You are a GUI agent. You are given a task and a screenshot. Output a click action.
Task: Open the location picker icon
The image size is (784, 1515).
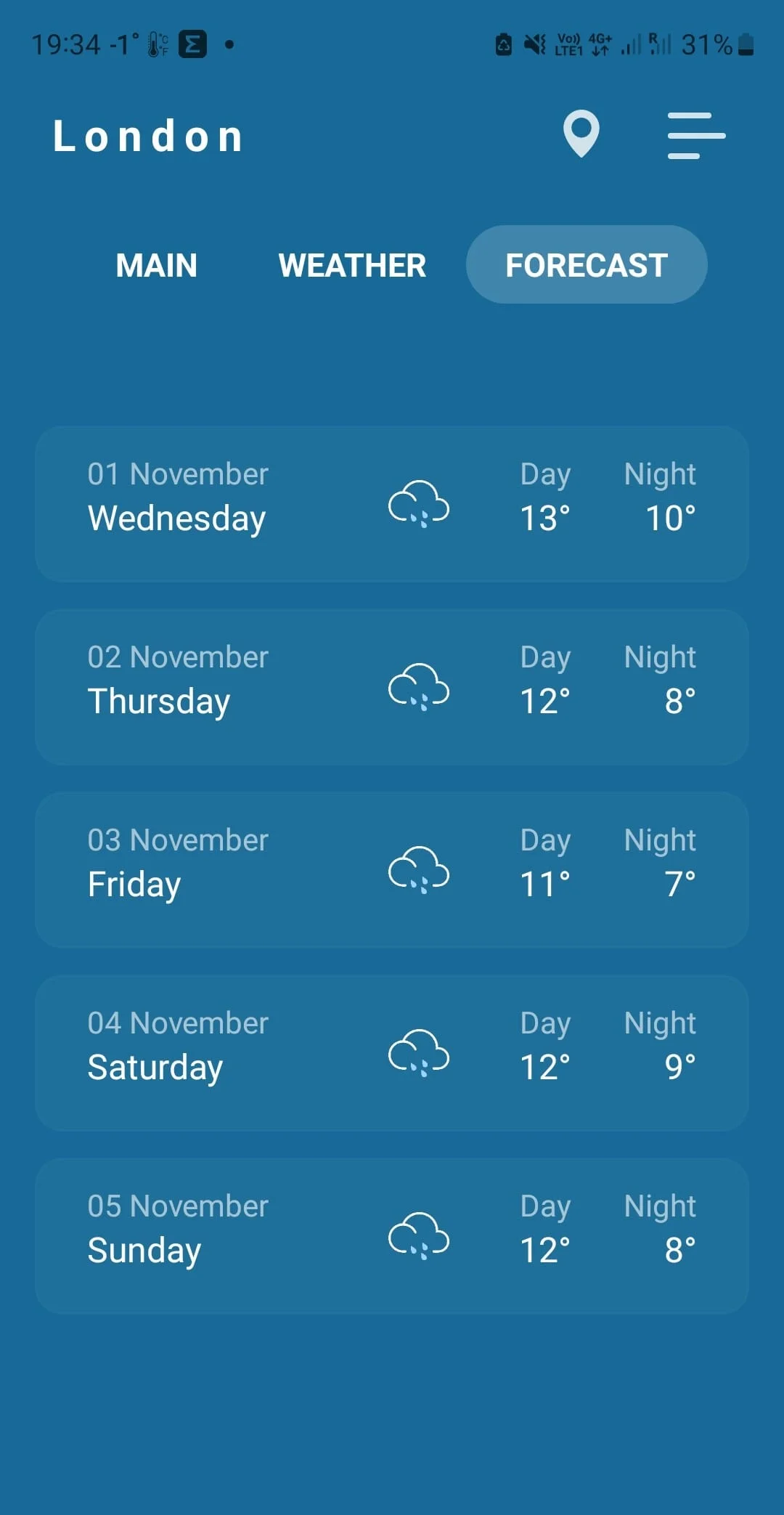click(x=581, y=134)
